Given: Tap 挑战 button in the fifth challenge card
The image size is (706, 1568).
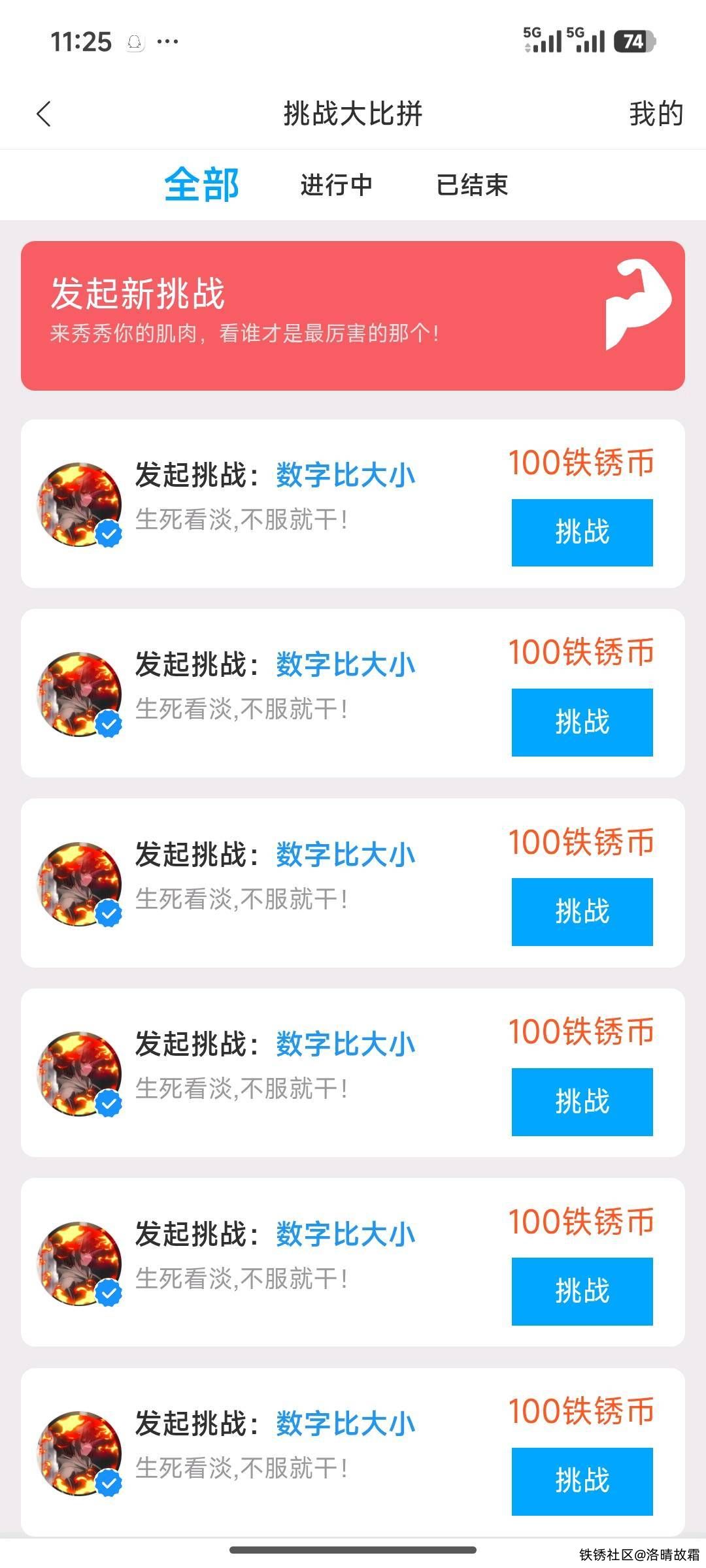Looking at the screenshot, I should pos(582,1291).
